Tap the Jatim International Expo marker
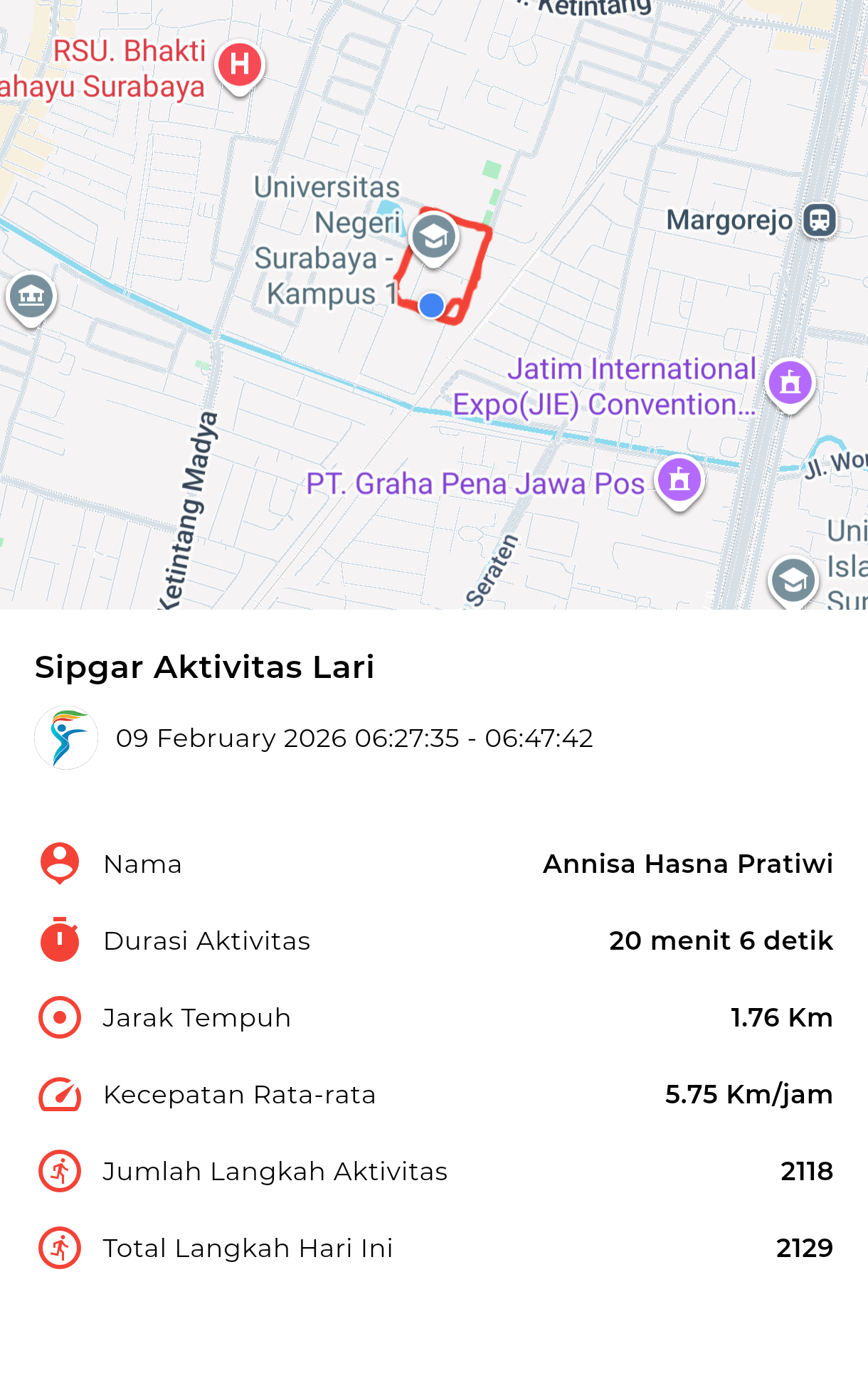Screen dimensions: 868x1373 click(790, 382)
